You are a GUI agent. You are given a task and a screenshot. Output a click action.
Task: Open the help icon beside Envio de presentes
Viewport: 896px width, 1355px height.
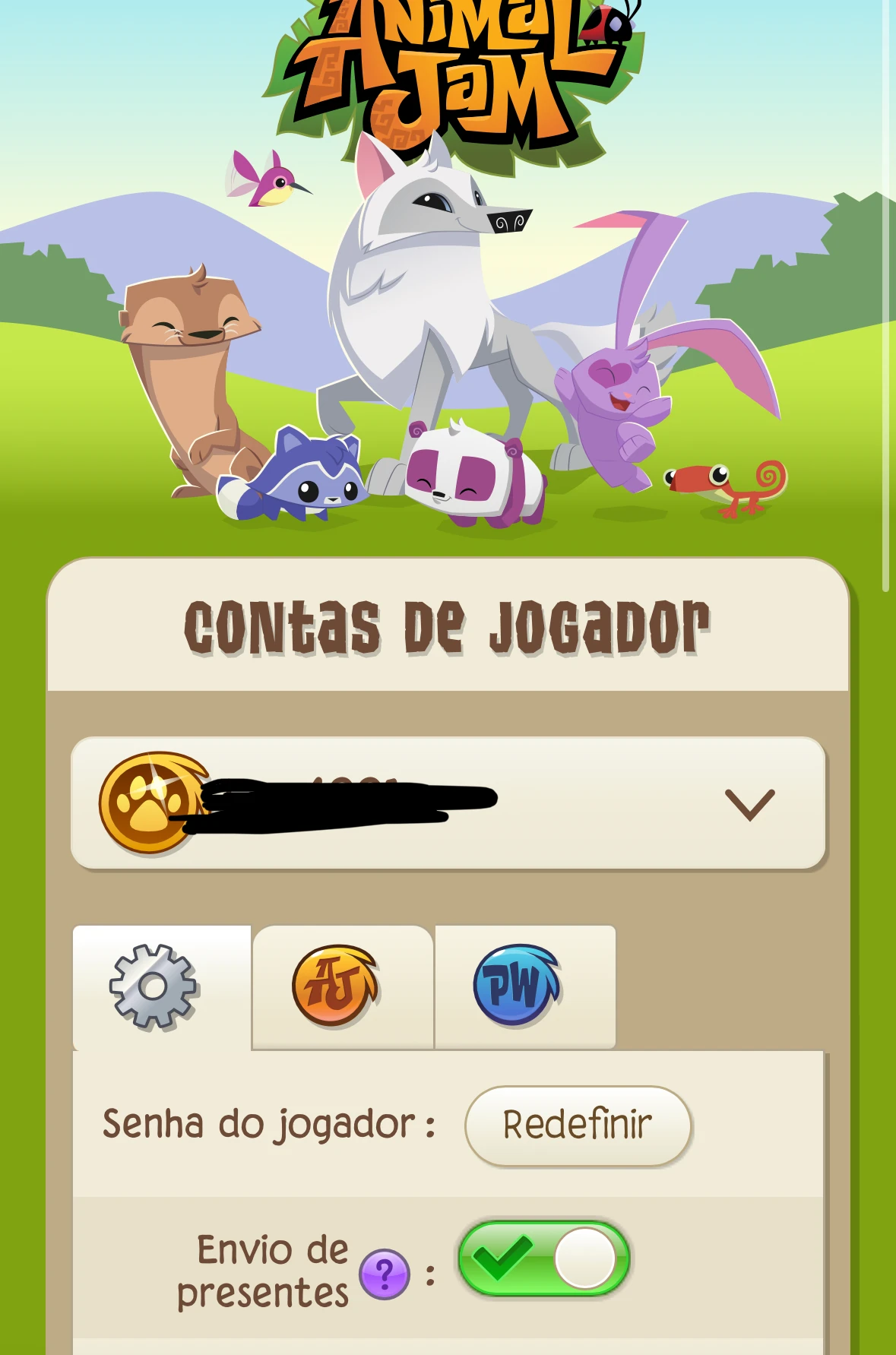click(x=384, y=1274)
